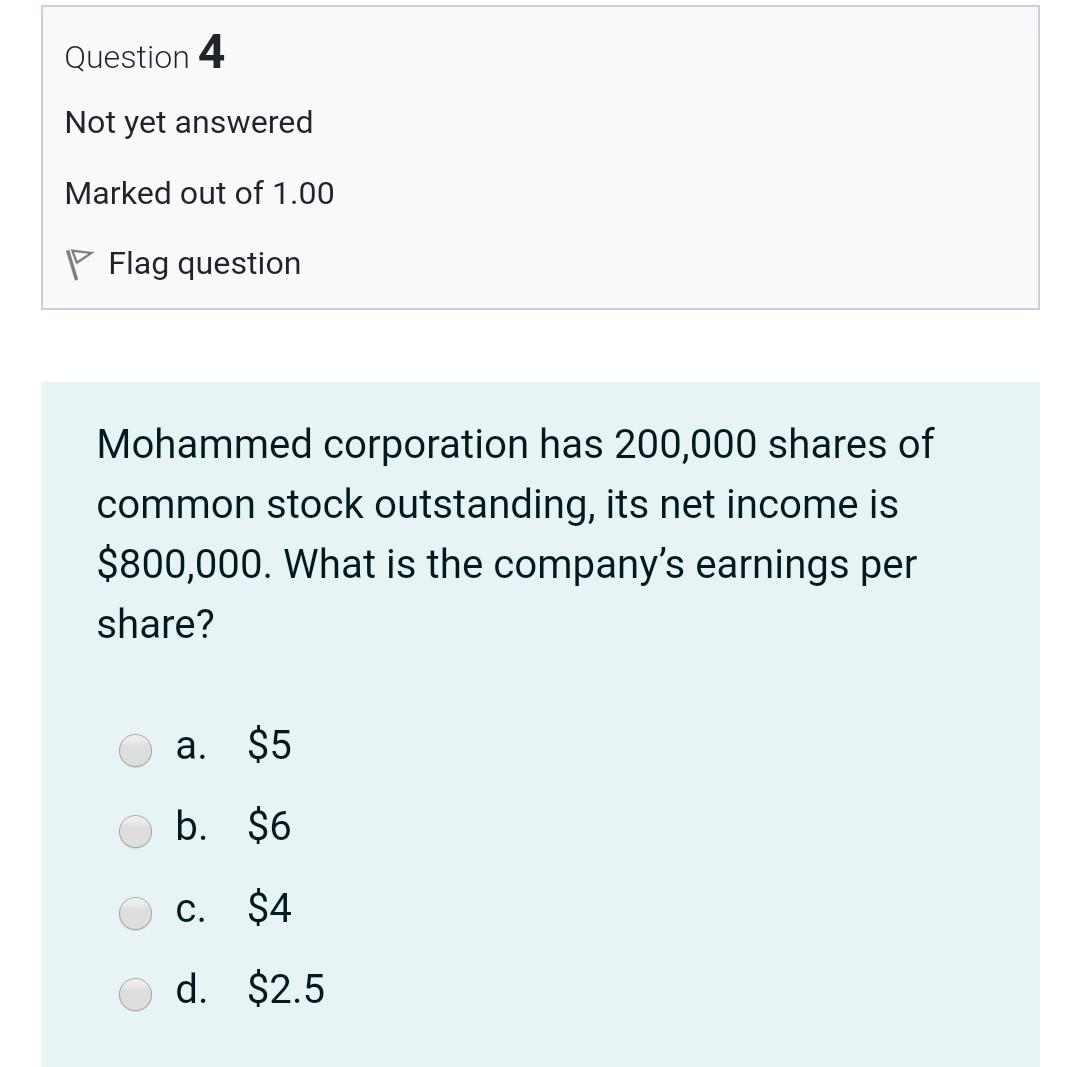Pick answer c. $4

pos(136,912)
